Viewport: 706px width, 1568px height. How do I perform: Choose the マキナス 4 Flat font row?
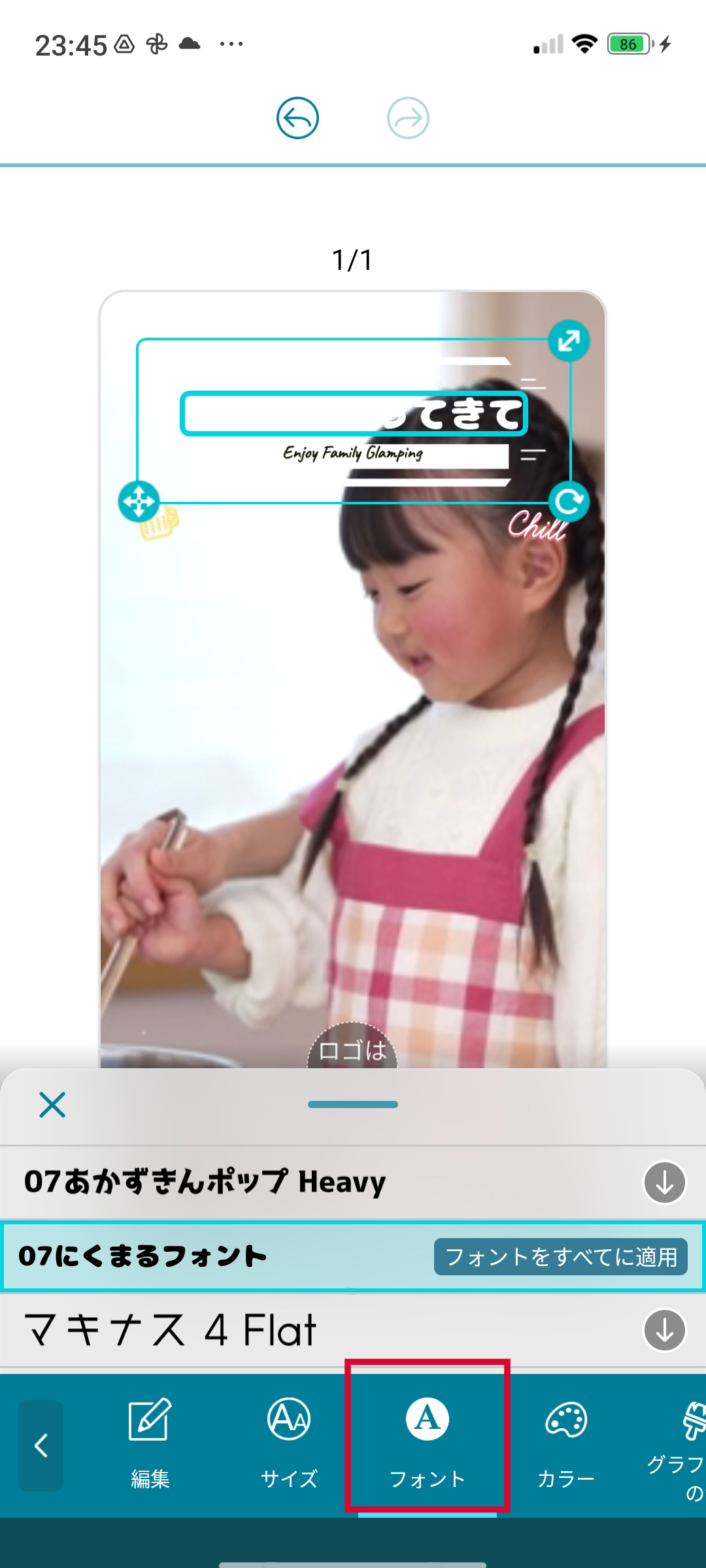261,1330
